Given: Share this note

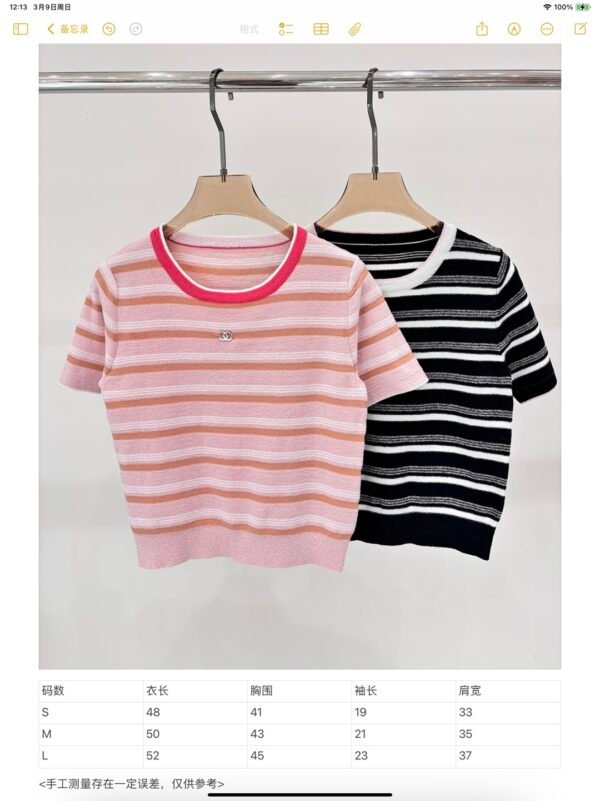Looking at the screenshot, I should pos(482,29).
